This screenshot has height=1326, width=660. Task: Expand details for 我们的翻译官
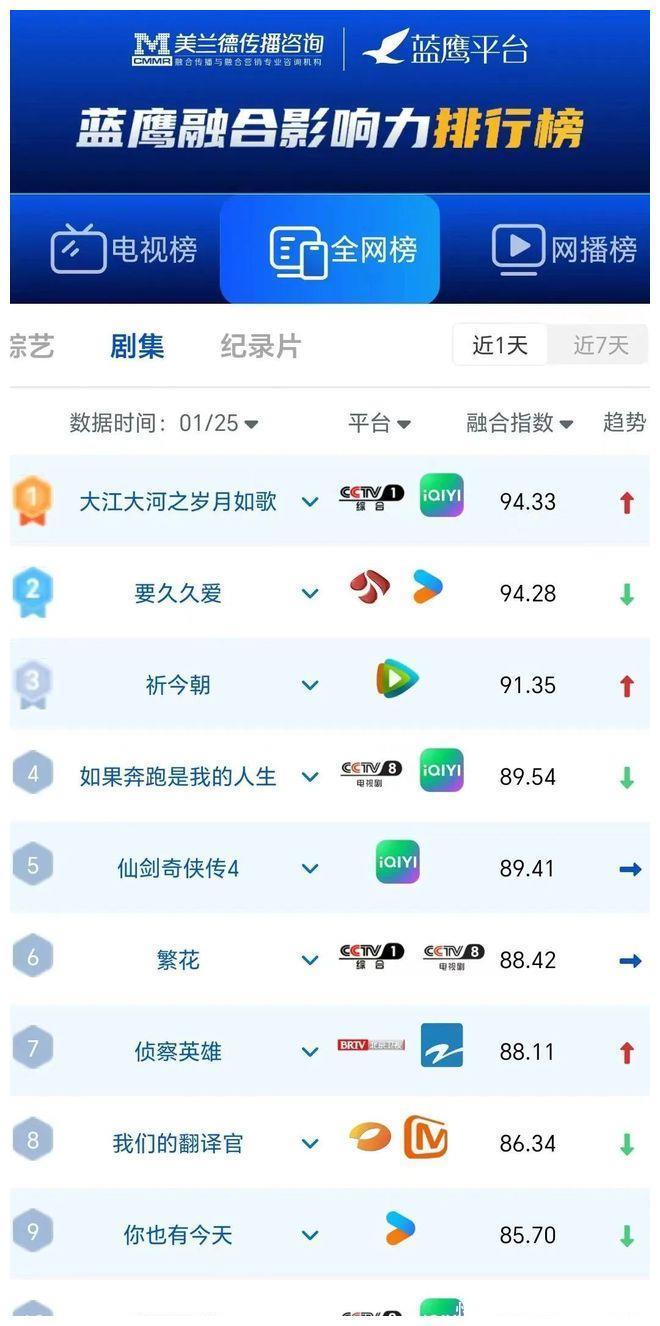pos(310,1144)
